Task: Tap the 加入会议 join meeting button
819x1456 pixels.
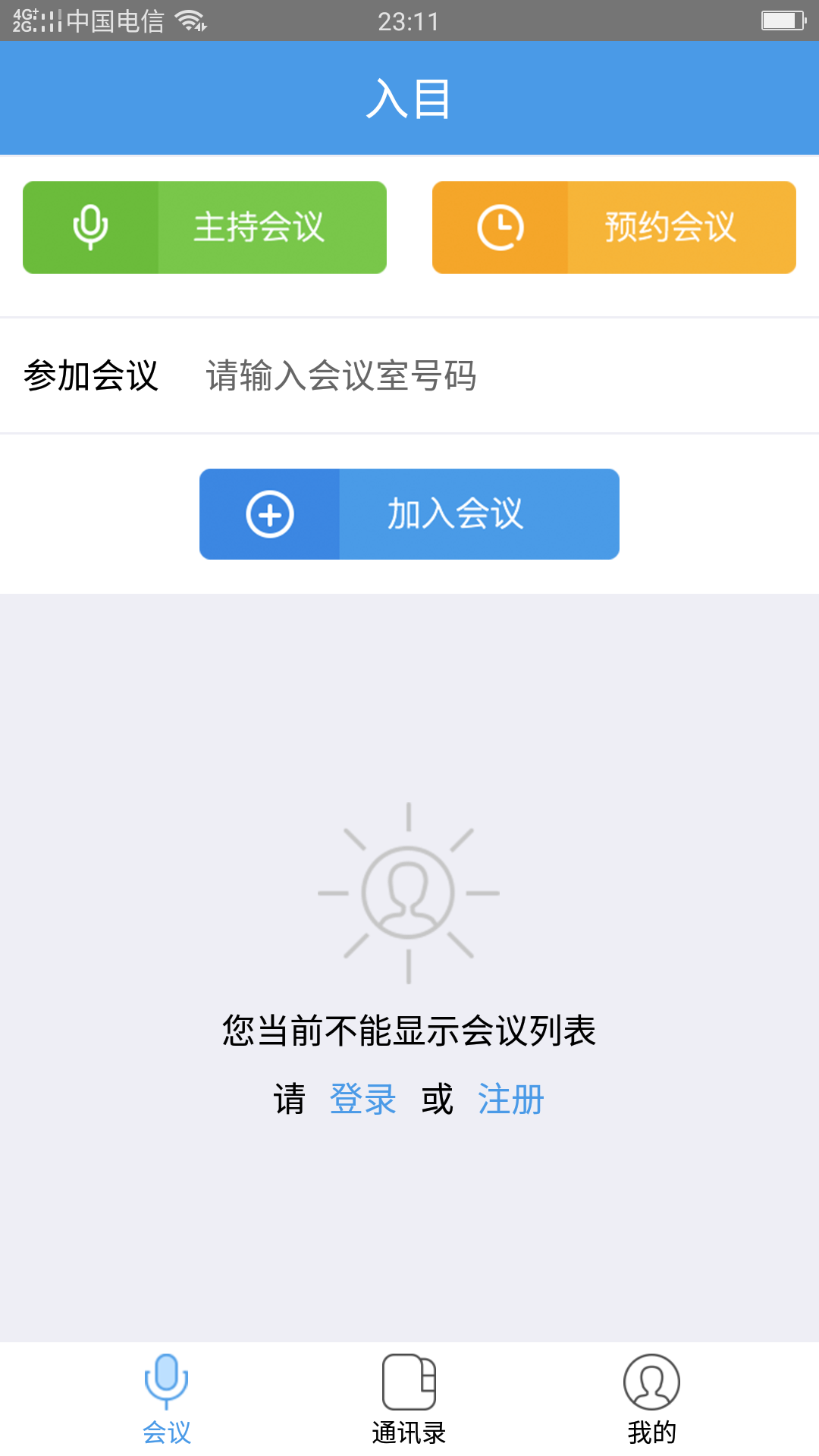Action: point(409,514)
